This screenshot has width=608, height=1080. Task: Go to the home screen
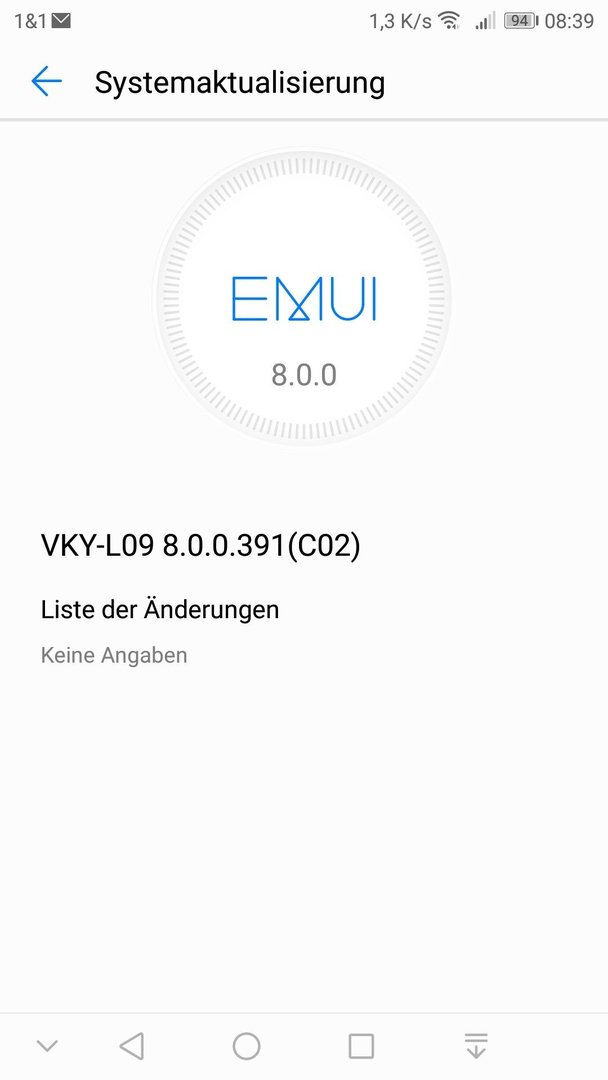pyautogui.click(x=246, y=1046)
